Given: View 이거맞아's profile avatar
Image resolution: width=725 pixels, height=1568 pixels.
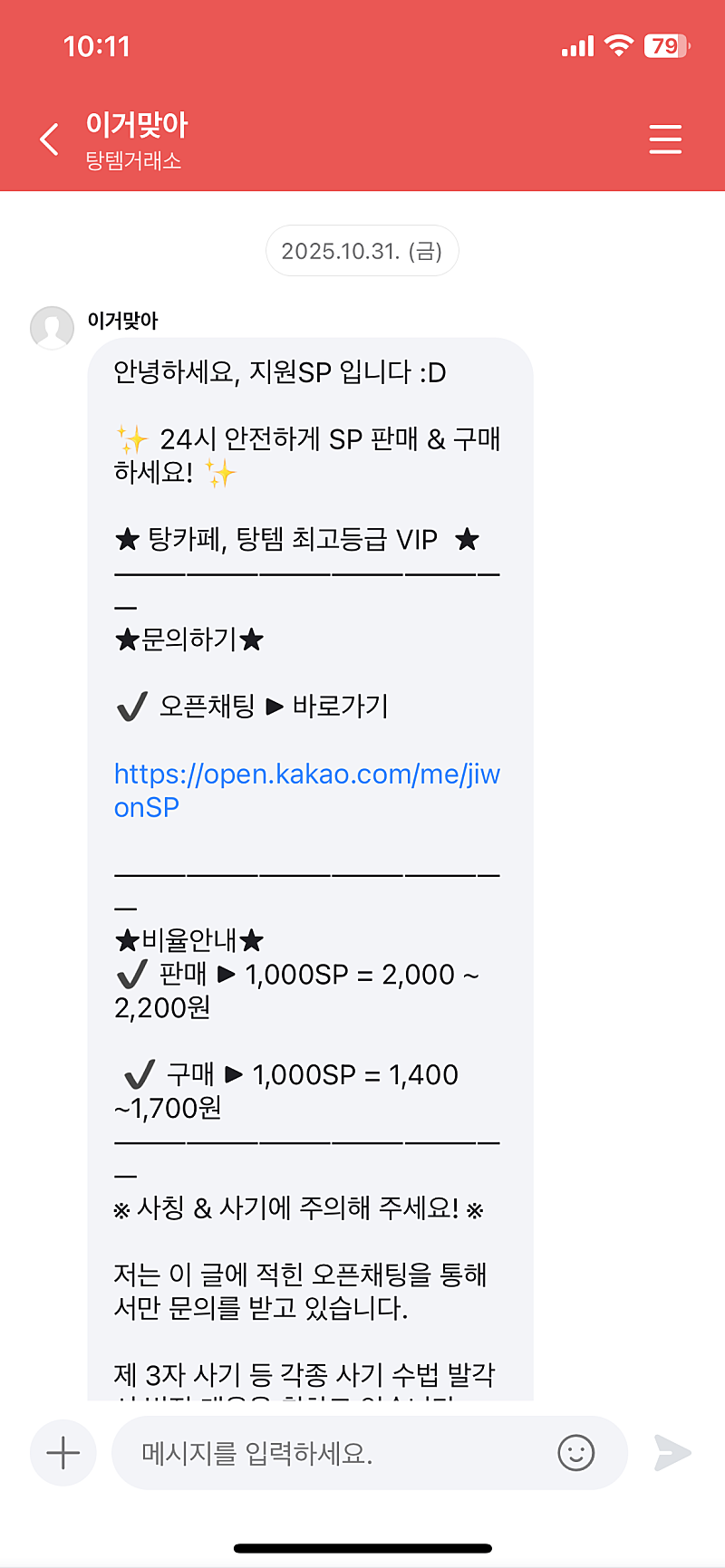Looking at the screenshot, I should tap(53, 327).
